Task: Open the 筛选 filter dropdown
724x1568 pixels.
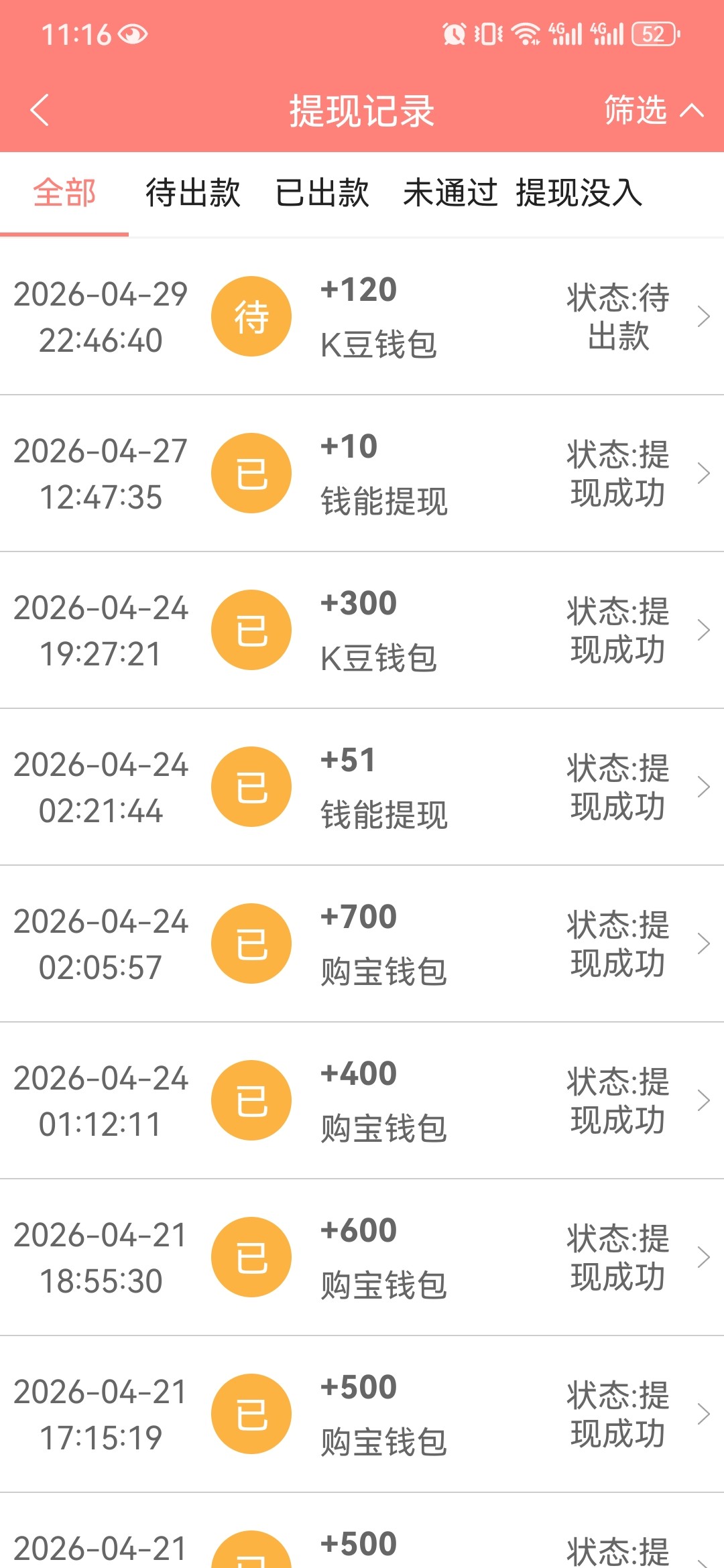Action: pos(652,110)
